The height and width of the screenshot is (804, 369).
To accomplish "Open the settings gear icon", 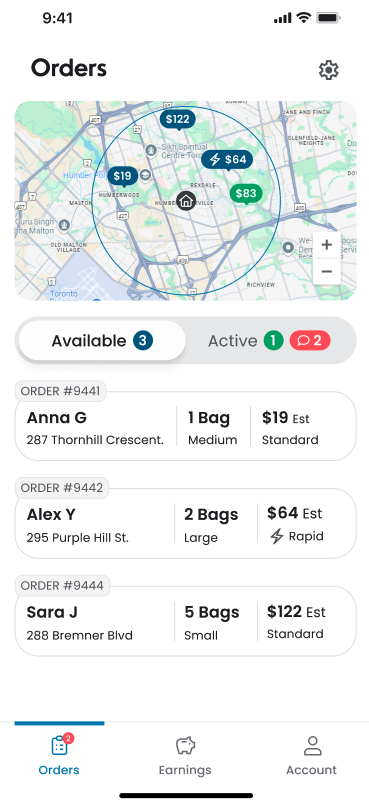I will tap(329, 70).
